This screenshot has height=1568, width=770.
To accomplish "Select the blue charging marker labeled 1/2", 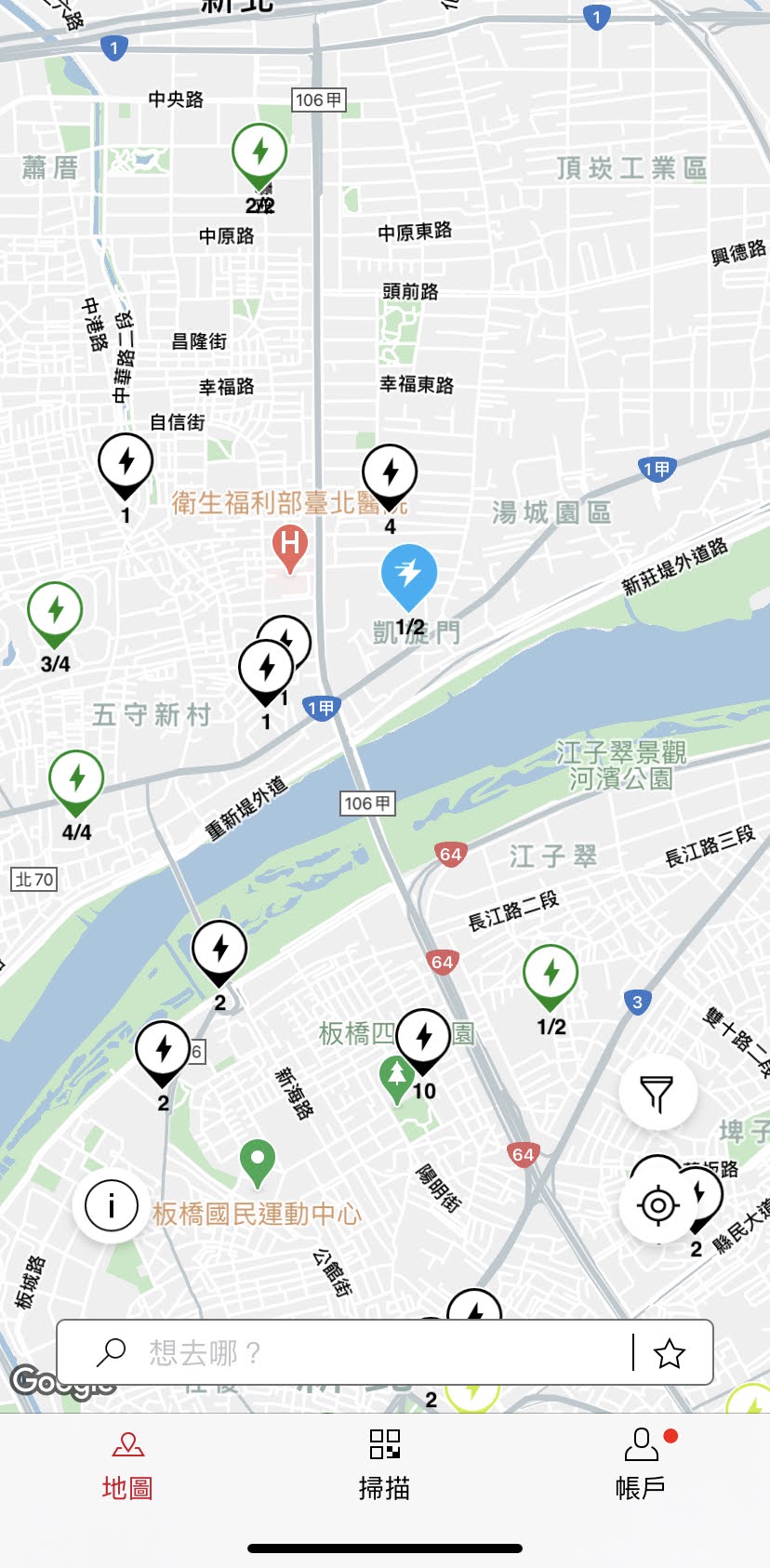I will (409, 573).
